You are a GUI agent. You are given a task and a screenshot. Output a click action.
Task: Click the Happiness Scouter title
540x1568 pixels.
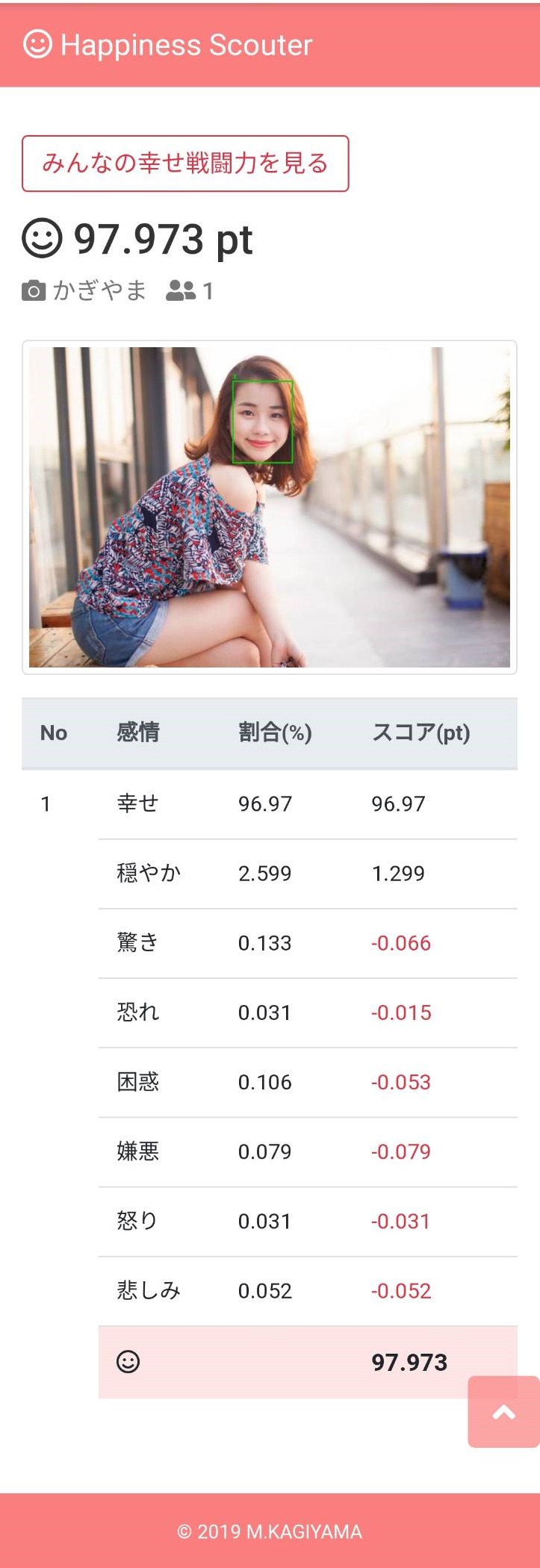pyautogui.click(x=187, y=45)
